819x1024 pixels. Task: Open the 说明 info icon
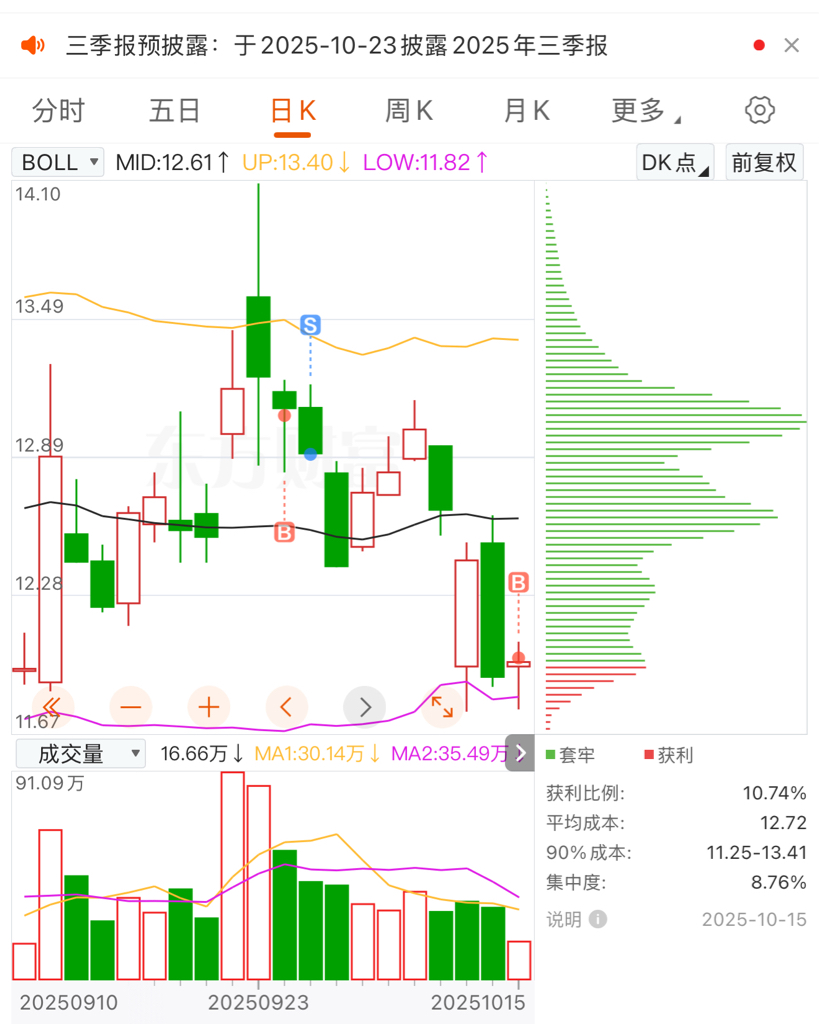(x=598, y=920)
